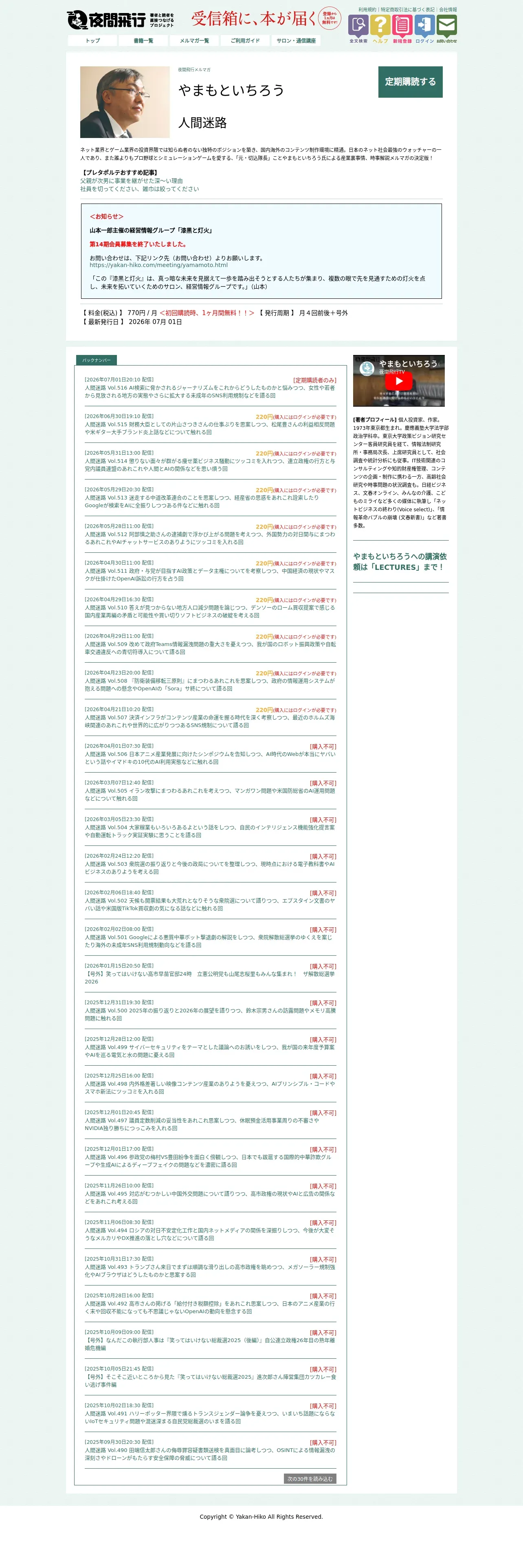Switch to the メルマガ一覧 tab
Viewport: 523px width, 1568px height.
click(194, 41)
